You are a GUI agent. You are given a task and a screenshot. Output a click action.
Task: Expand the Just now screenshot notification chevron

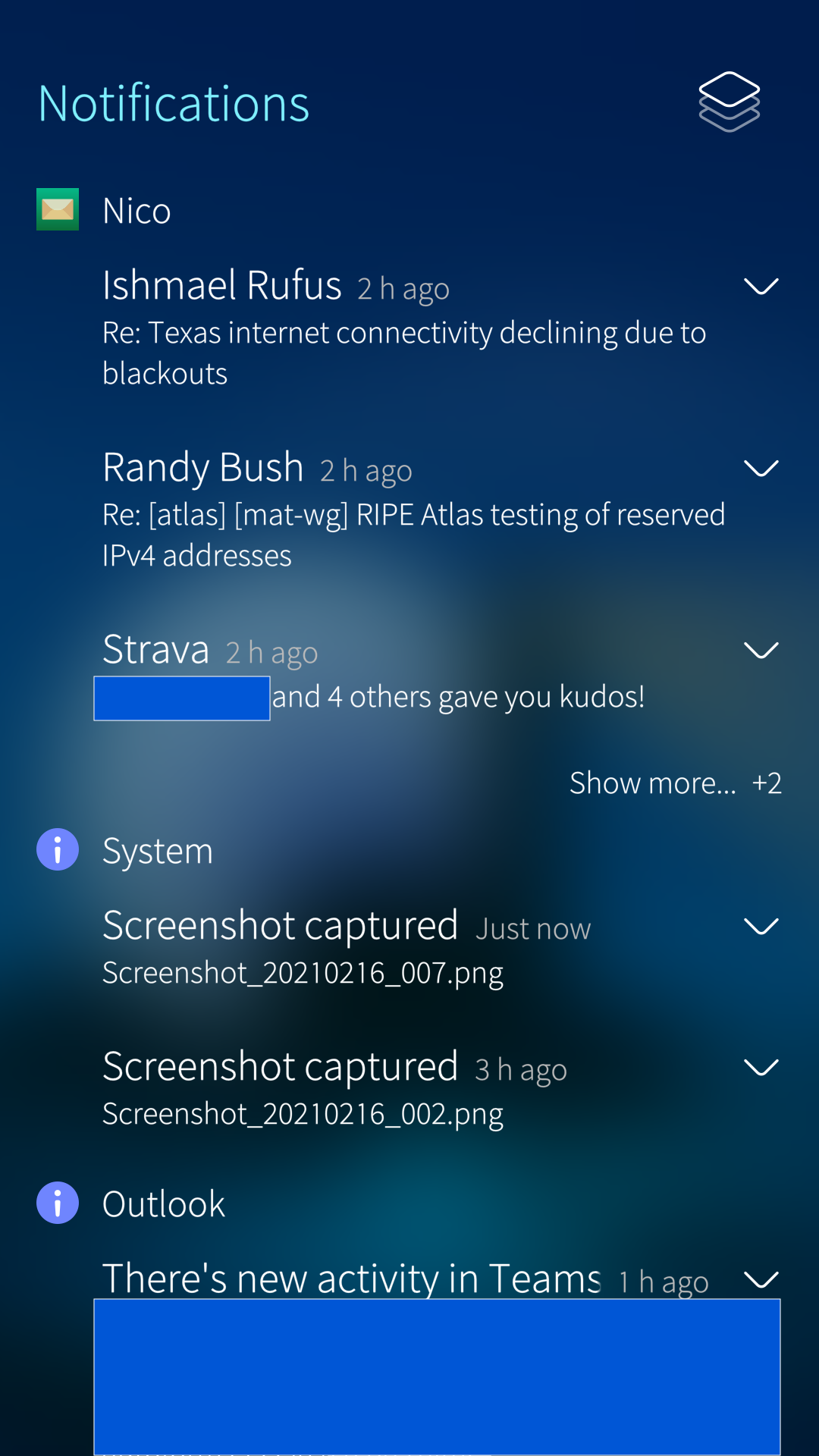click(761, 926)
